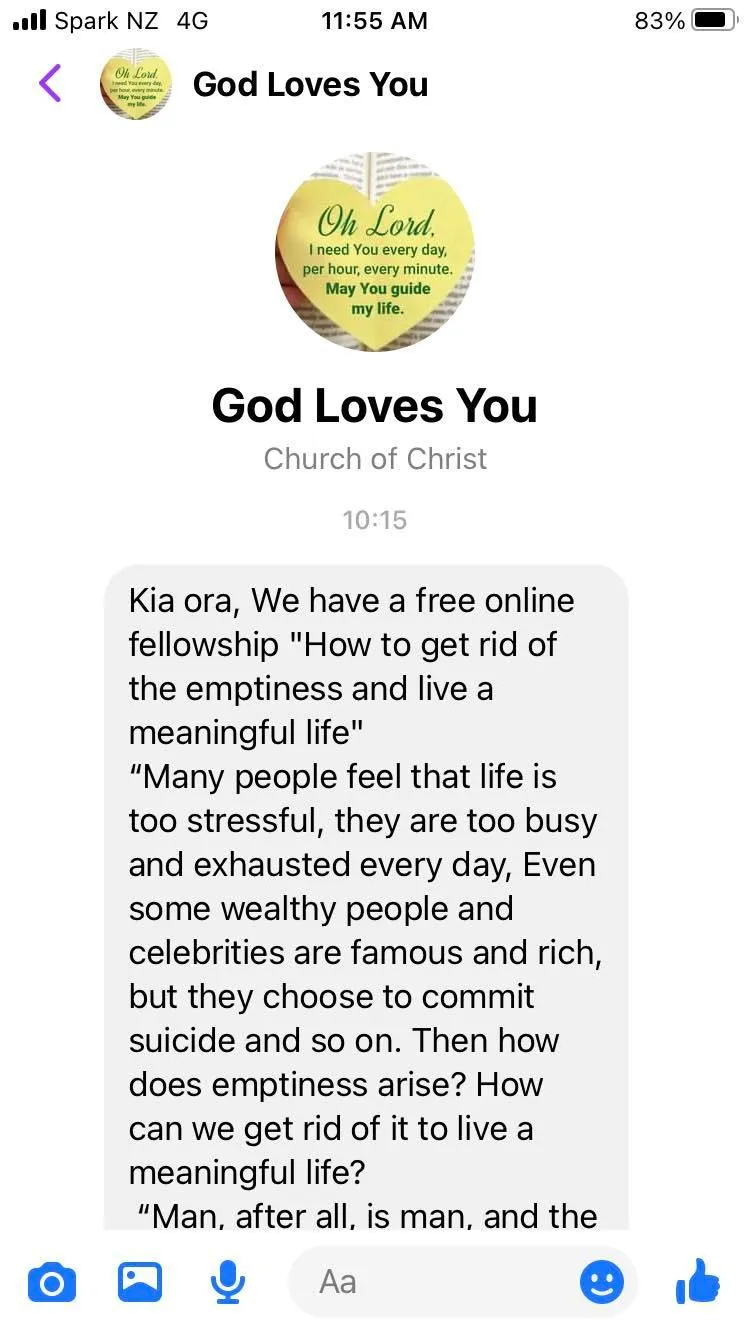The height and width of the screenshot is (1334, 750).
Task: View the large God Loves You profile picture
Action: click(375, 251)
